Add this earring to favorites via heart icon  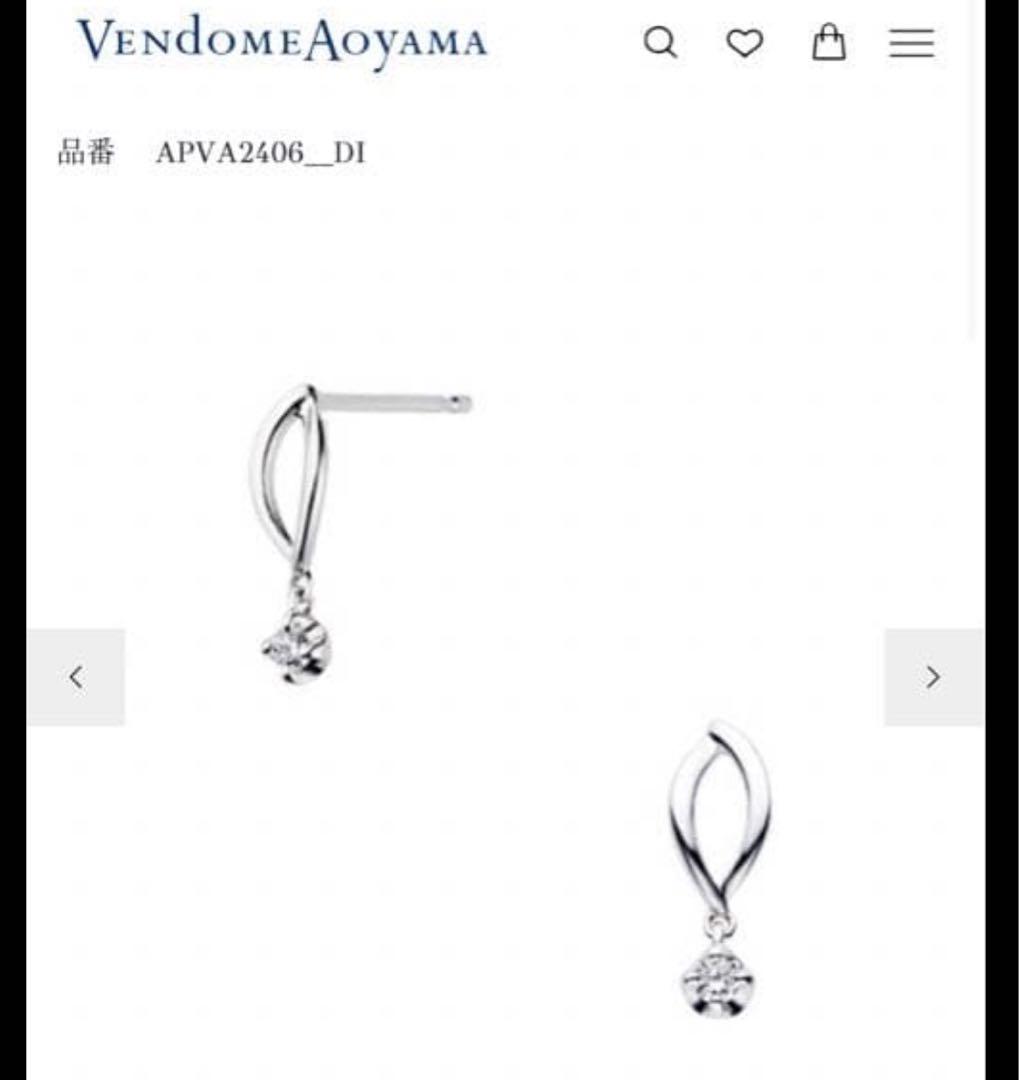click(745, 44)
